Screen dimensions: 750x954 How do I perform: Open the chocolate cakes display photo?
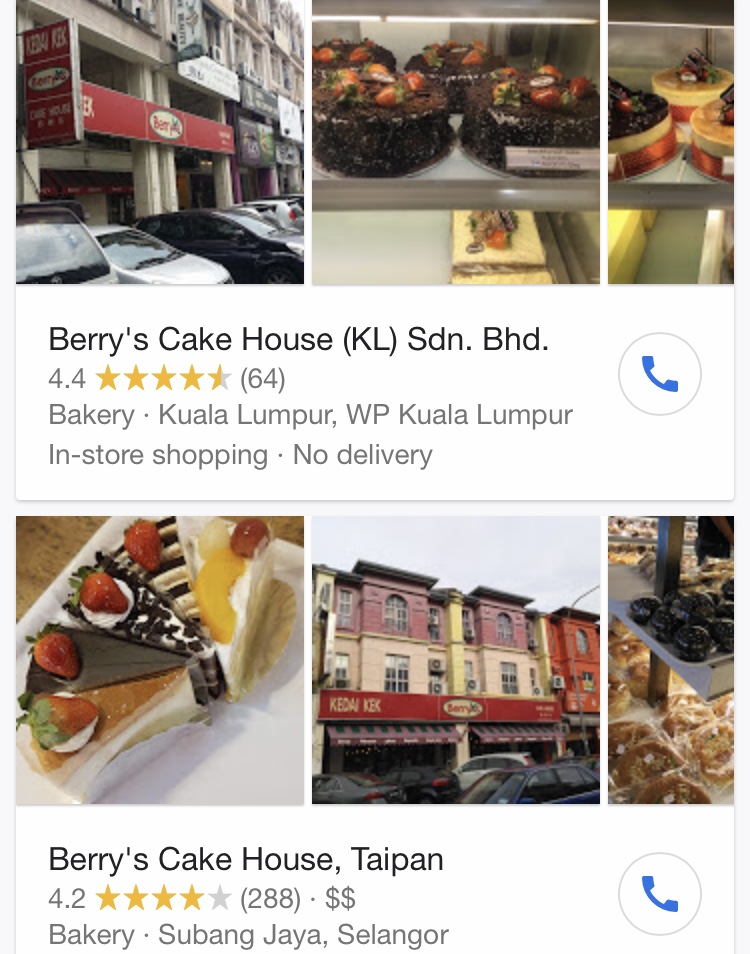[x=455, y=141]
